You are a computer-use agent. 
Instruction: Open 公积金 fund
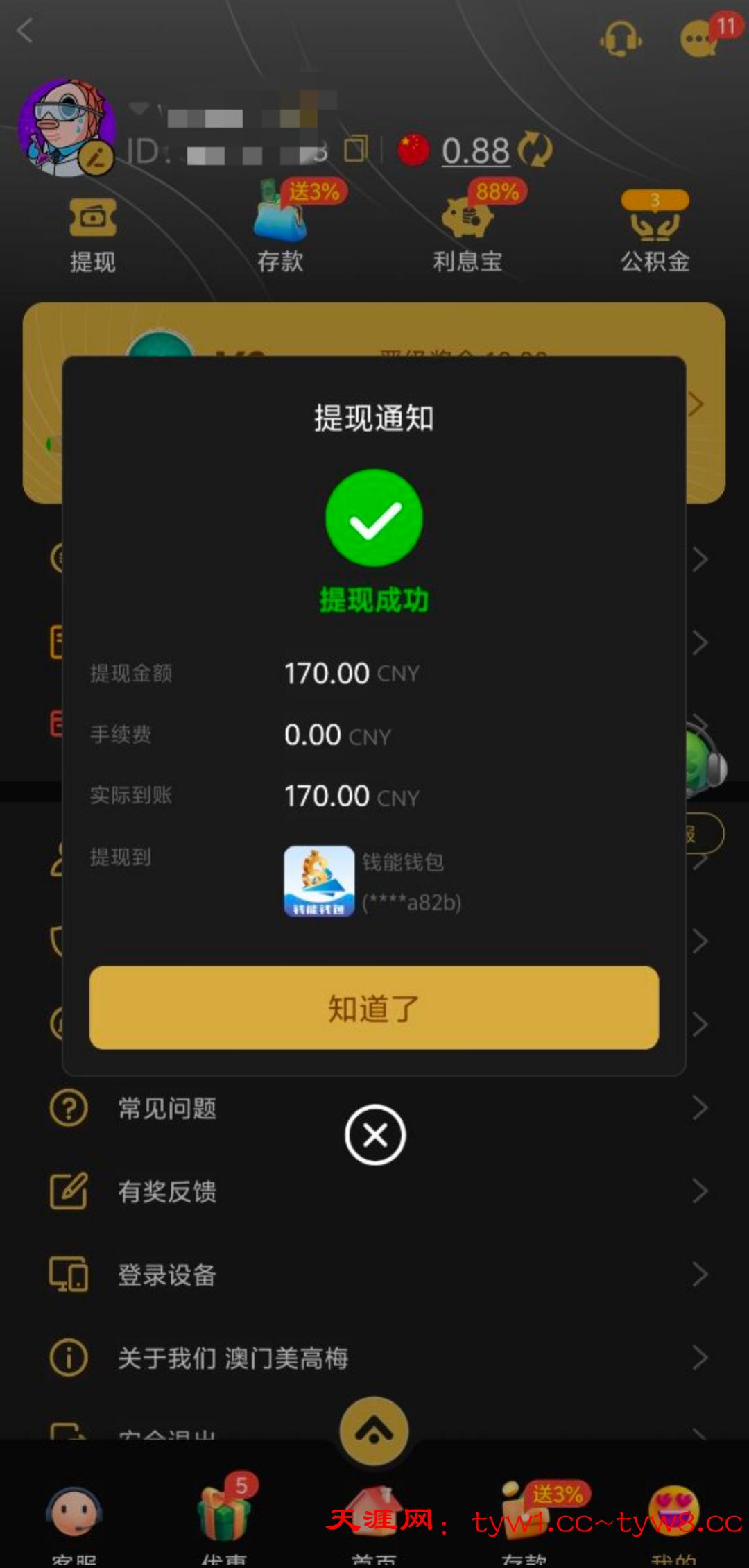click(655, 232)
